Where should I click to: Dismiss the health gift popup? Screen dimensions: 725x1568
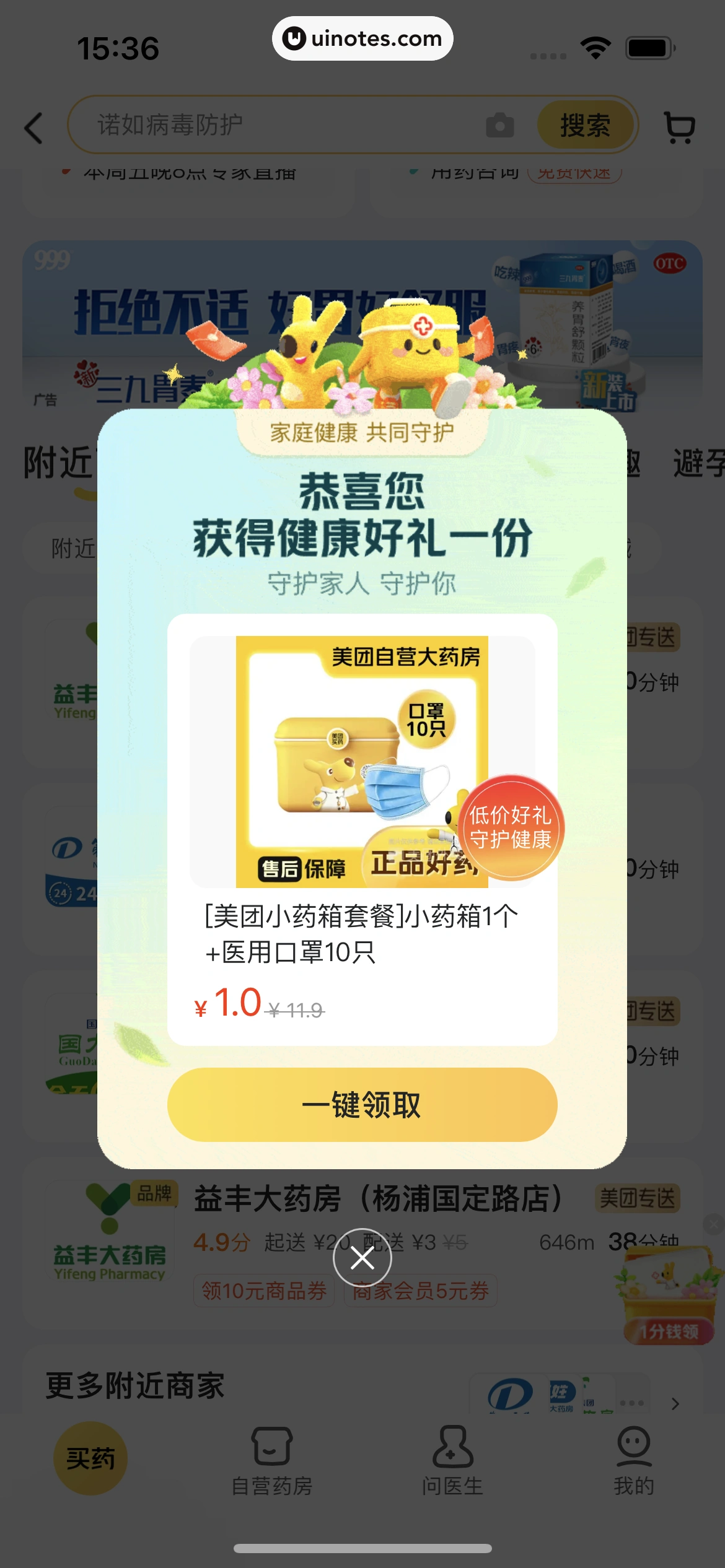click(x=362, y=1258)
